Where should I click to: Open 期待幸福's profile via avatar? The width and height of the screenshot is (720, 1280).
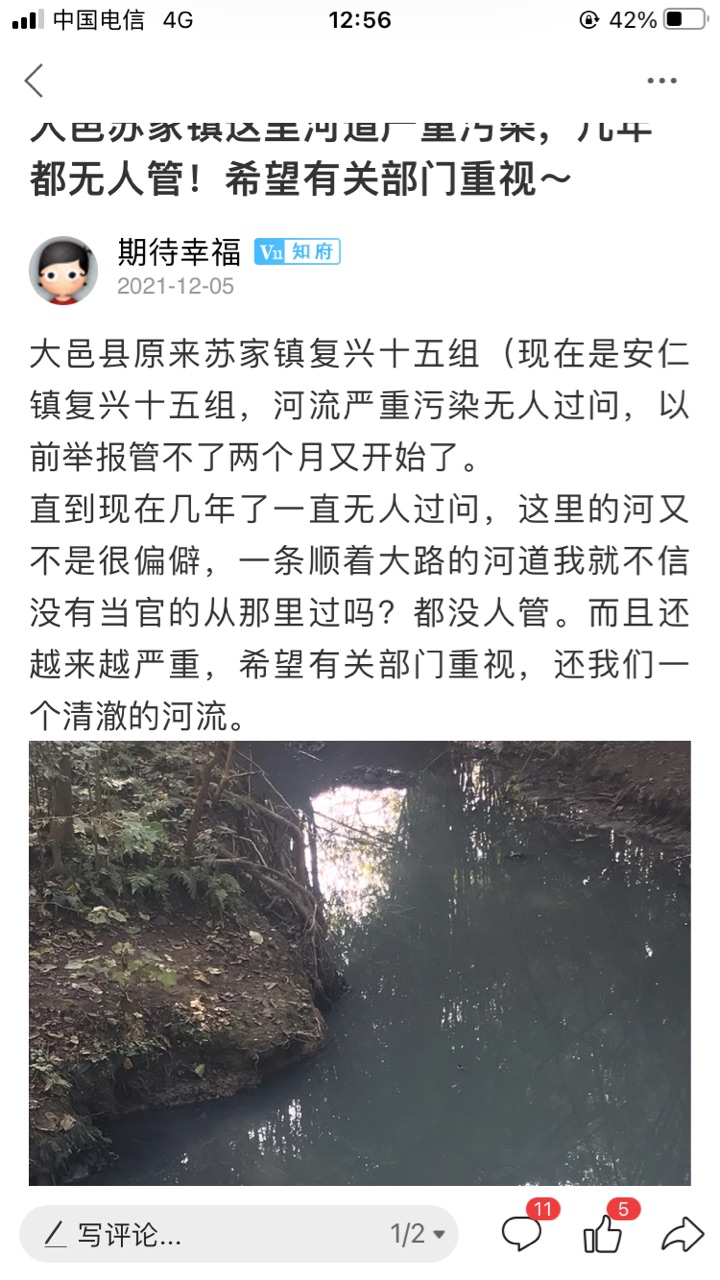click(63, 270)
